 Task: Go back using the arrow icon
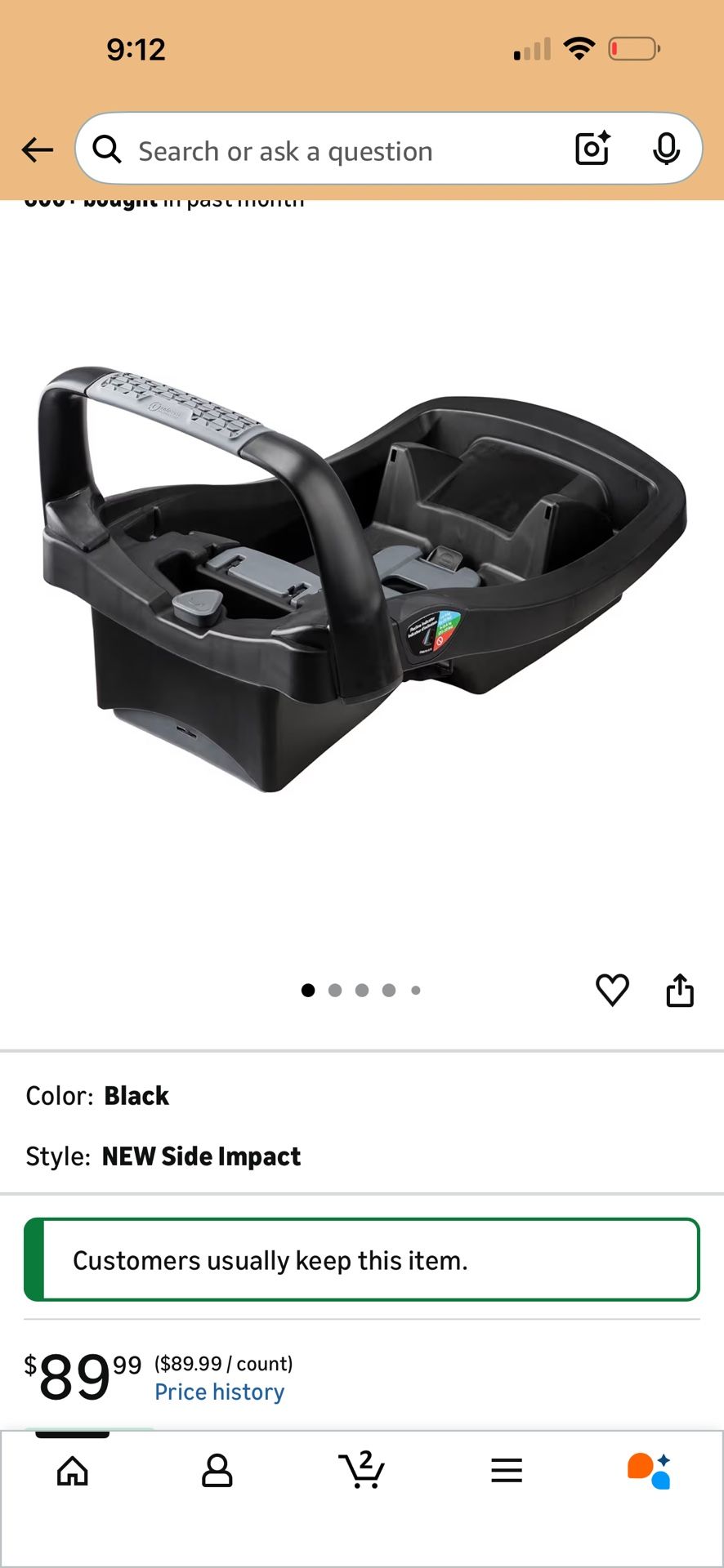(x=38, y=150)
